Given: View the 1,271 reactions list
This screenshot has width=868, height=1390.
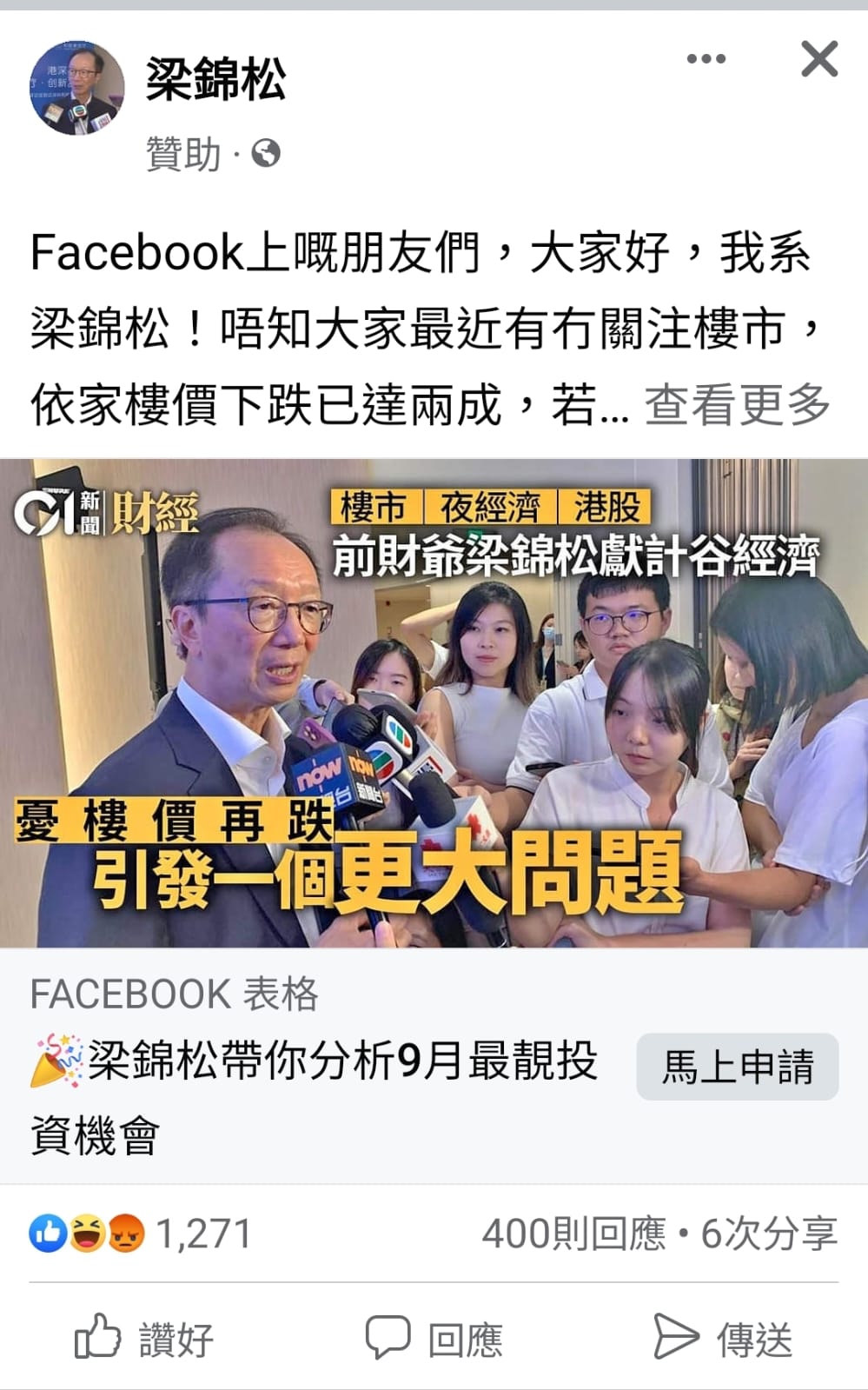Looking at the screenshot, I should coord(139,1234).
